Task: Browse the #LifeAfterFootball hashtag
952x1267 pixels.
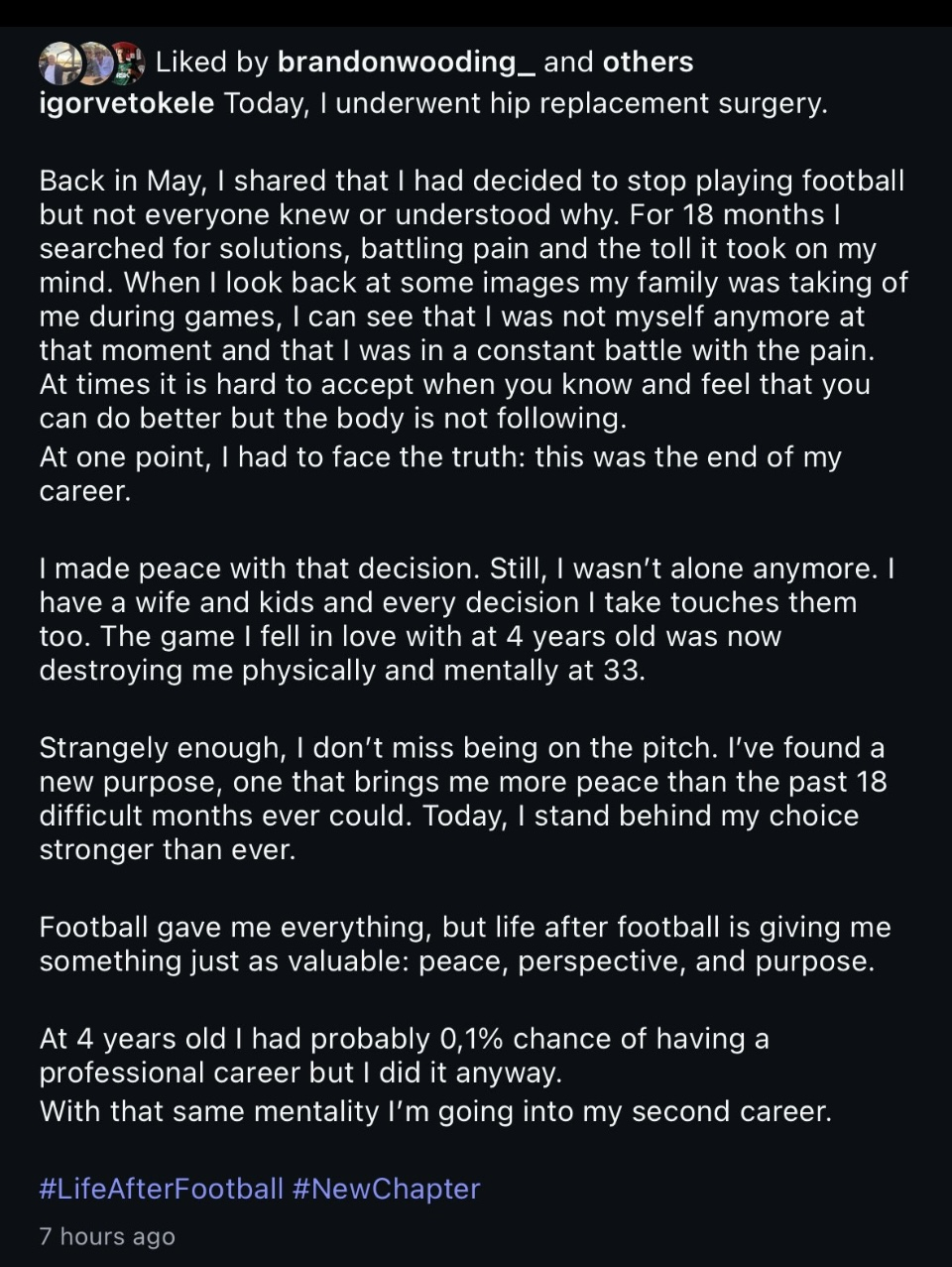Action: (161, 1189)
